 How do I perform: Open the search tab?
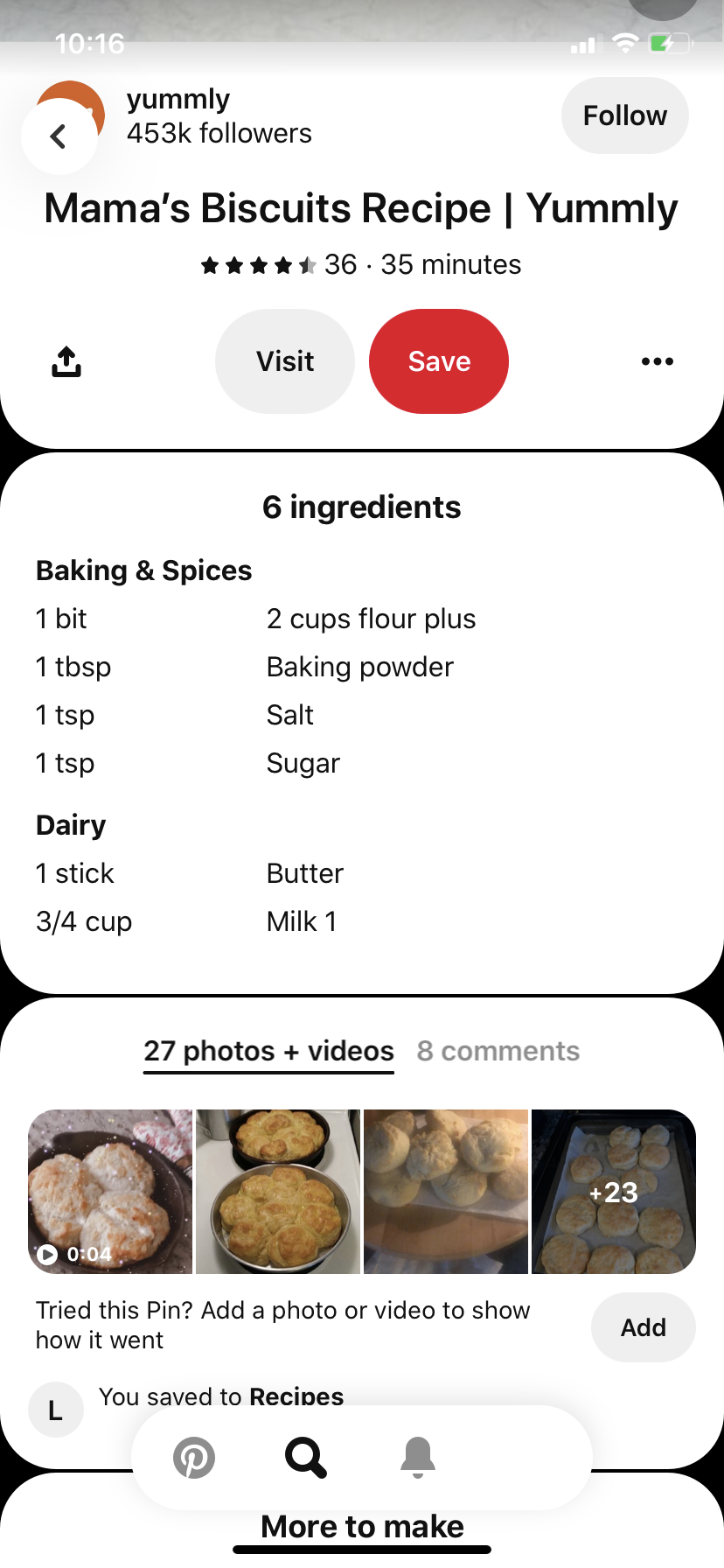coord(306,1458)
